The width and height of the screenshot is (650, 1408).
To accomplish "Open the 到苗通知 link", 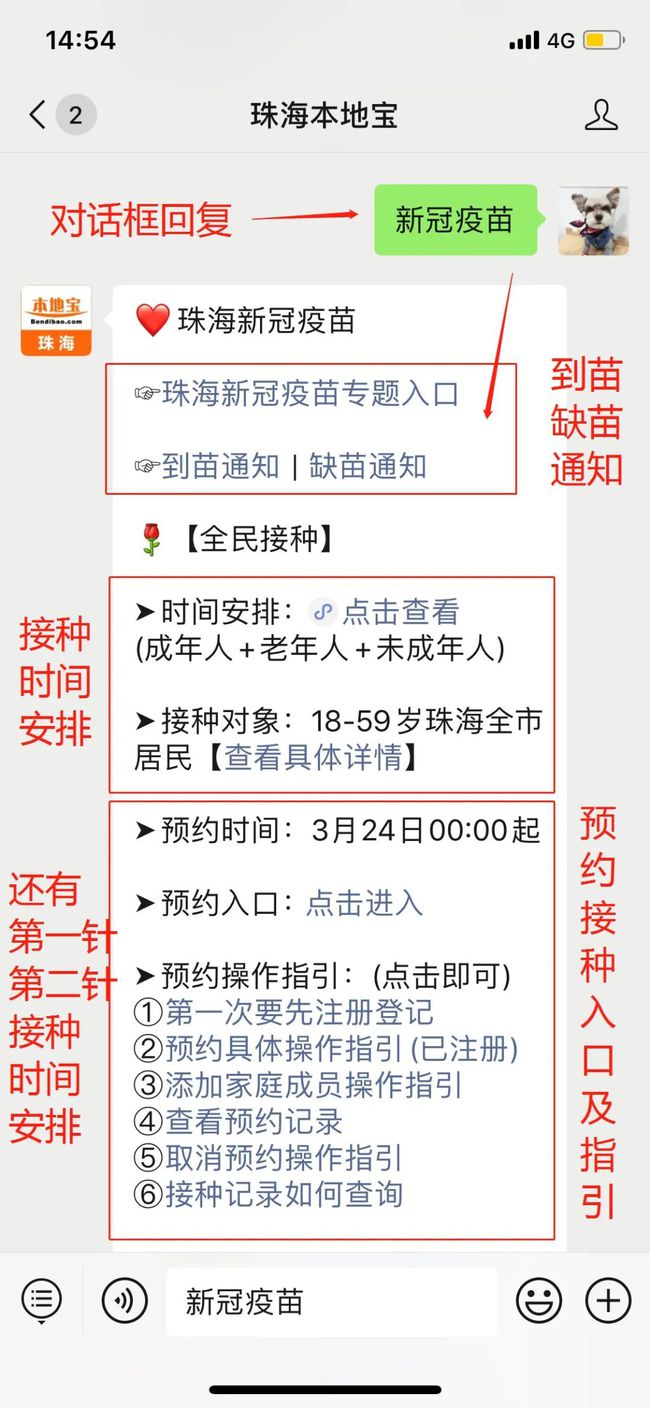I will (x=221, y=466).
